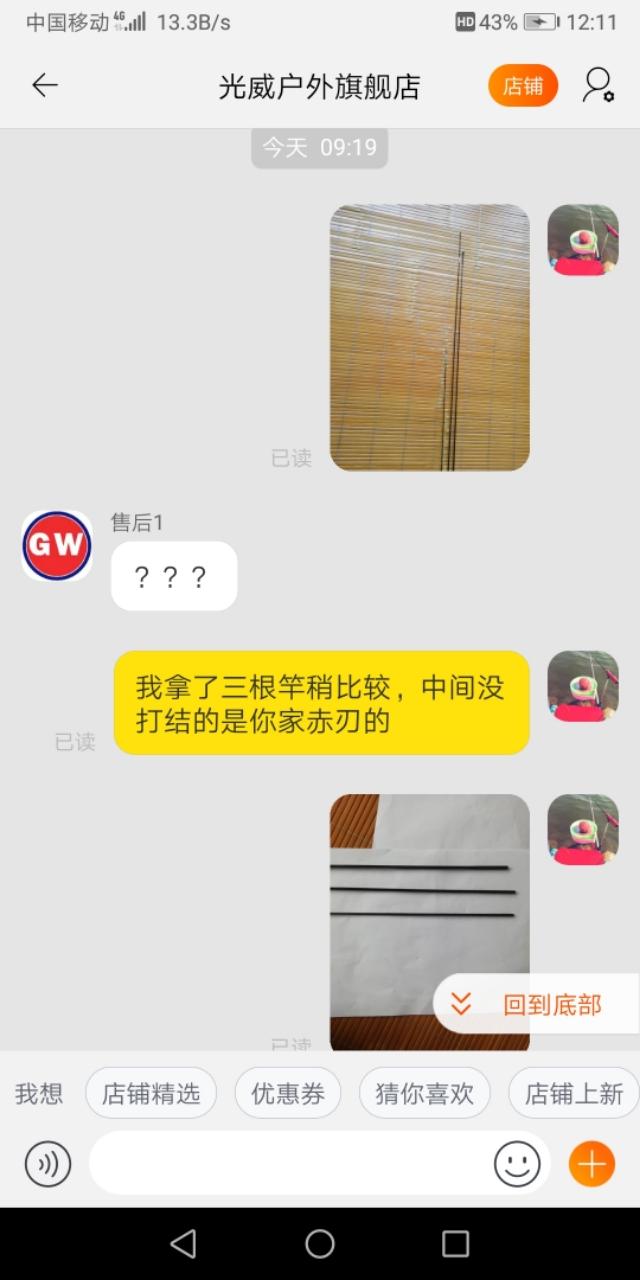Select the 店铺上新 chip
Screen dimensions: 640x1280
574,1093
